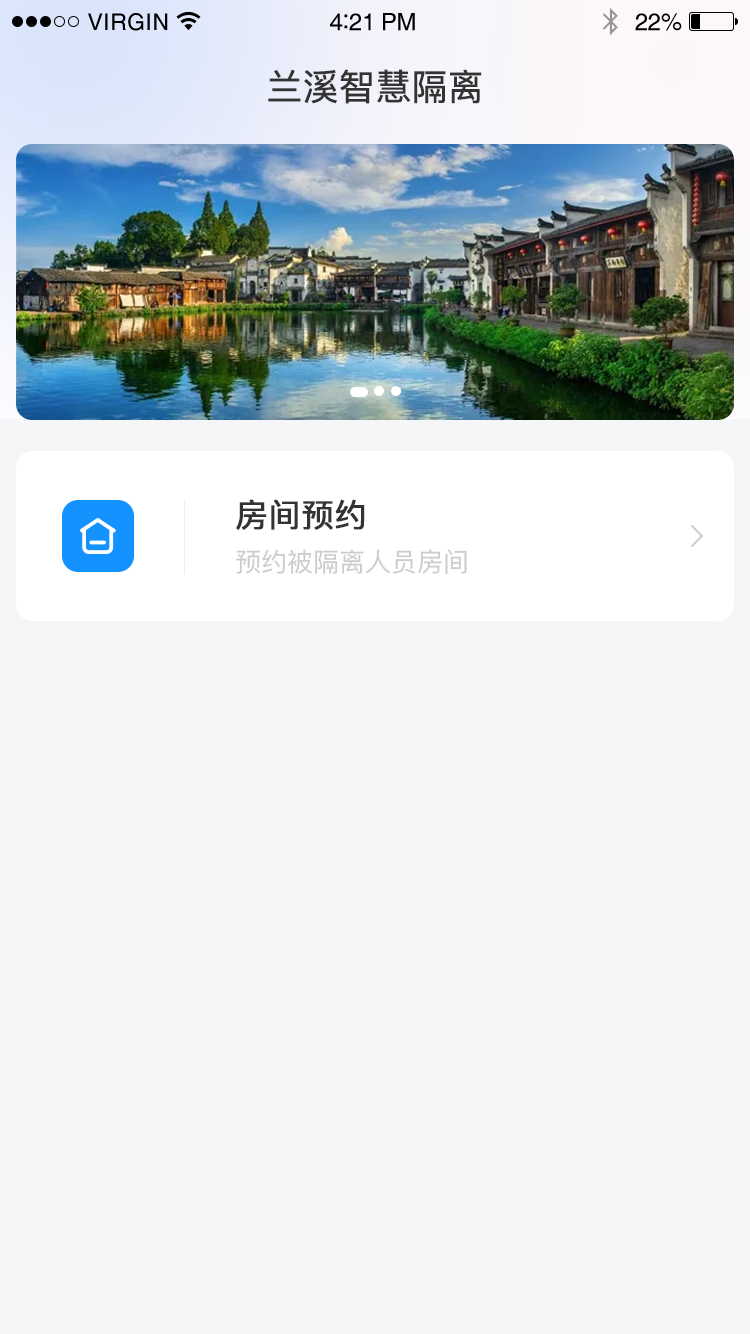Select the first carousel page dot
Image resolution: width=750 pixels, height=1334 pixels.
359,391
